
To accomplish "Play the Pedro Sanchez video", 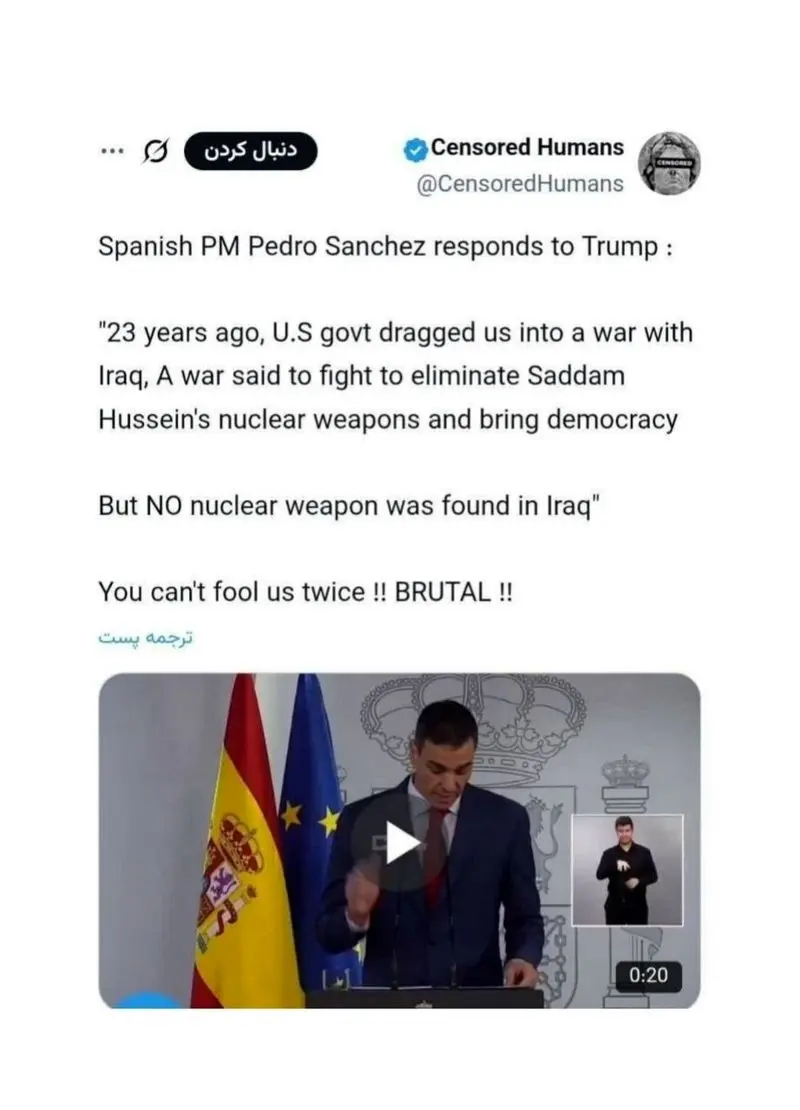I will pyautogui.click(x=401, y=843).
